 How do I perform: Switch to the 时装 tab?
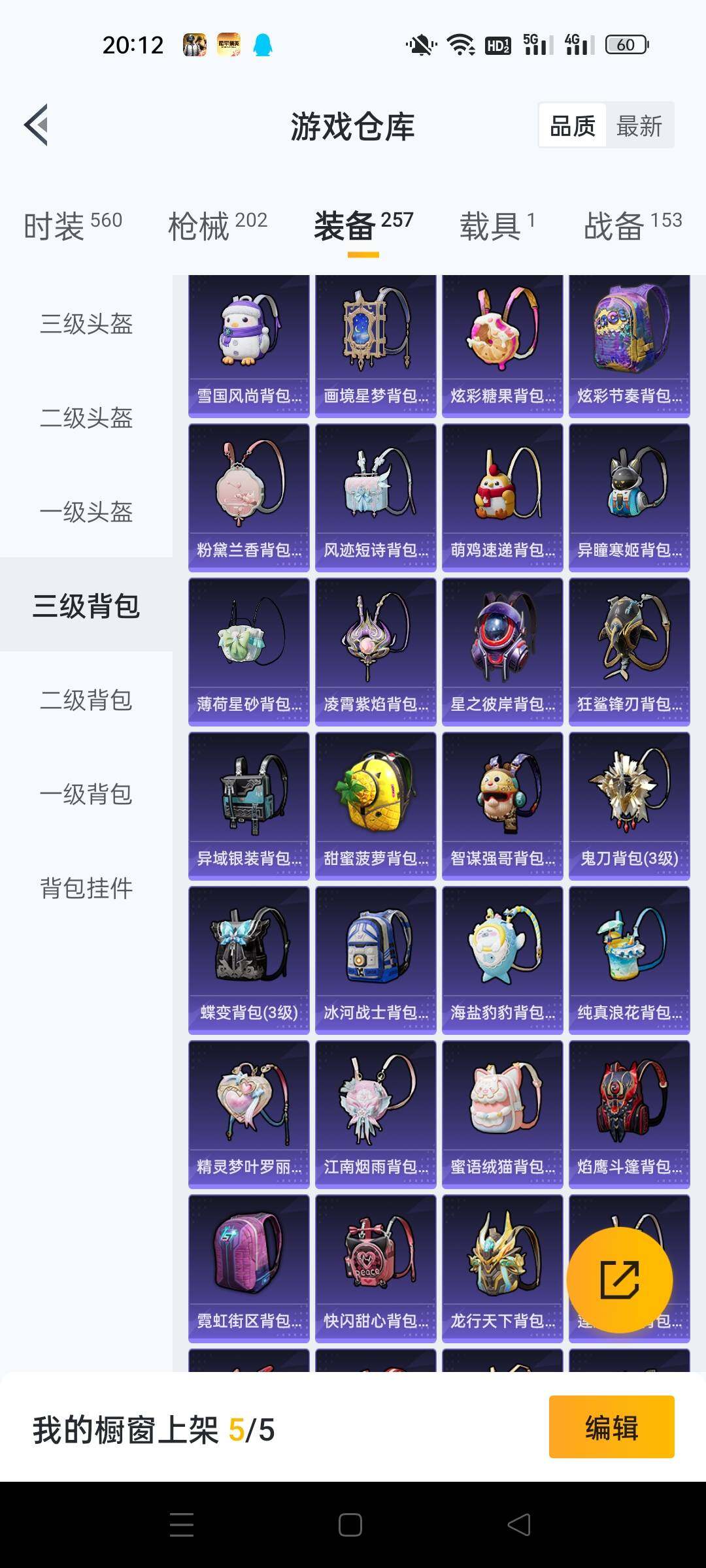73,225
